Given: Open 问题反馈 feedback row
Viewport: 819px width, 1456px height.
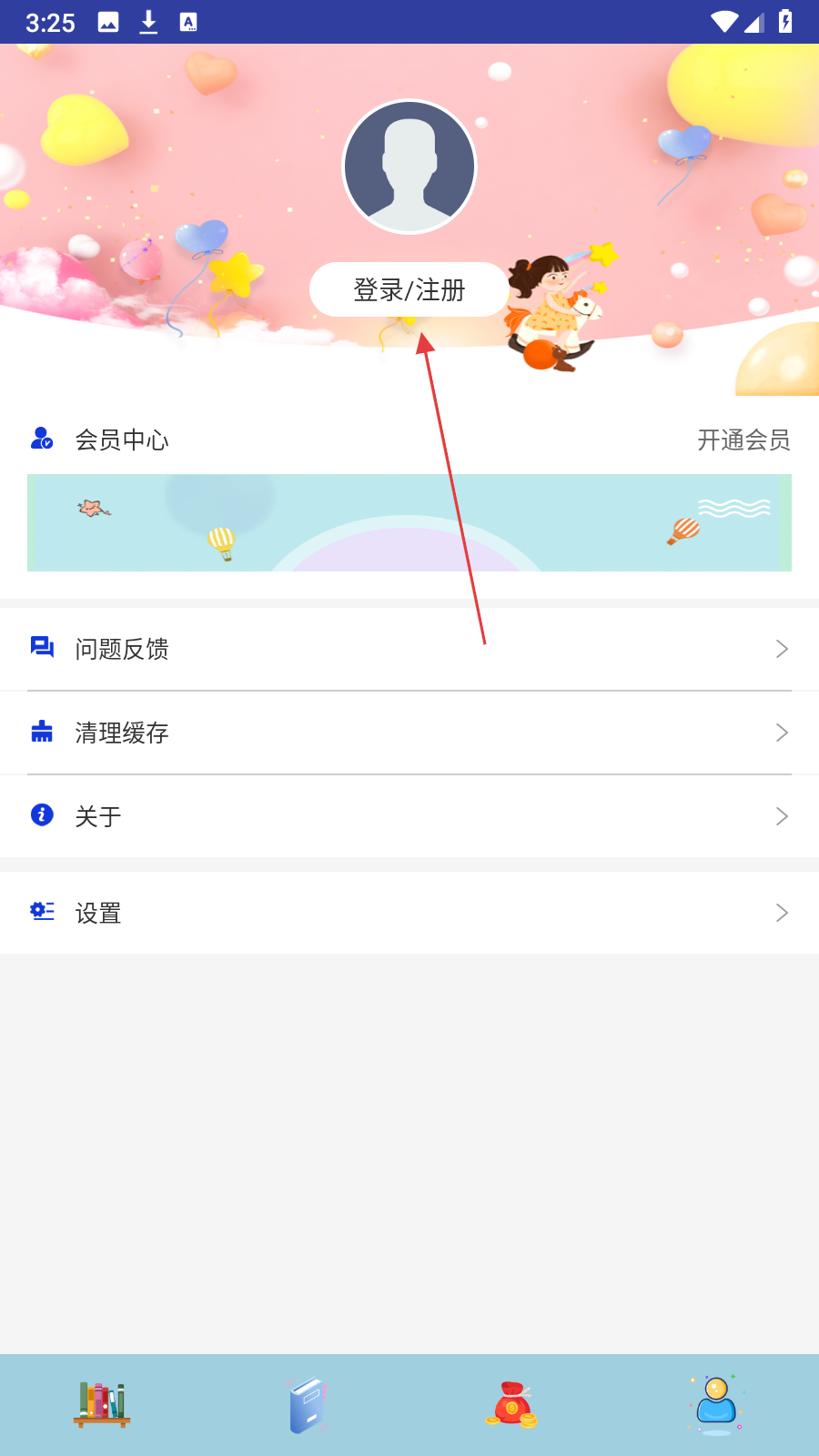Looking at the screenshot, I should click(x=409, y=649).
